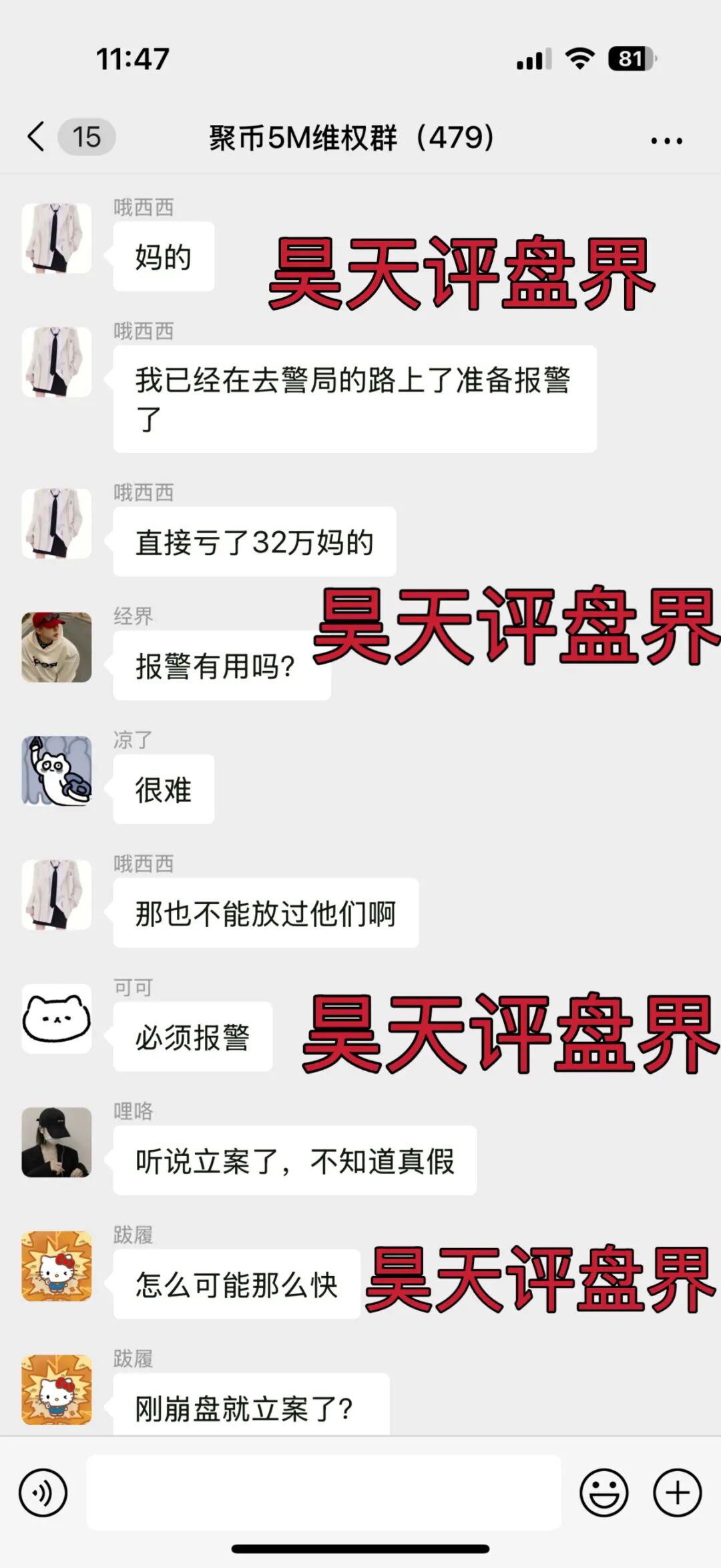Image resolution: width=721 pixels, height=1568 pixels.
Task: Go back to the chat list
Action: [x=37, y=137]
